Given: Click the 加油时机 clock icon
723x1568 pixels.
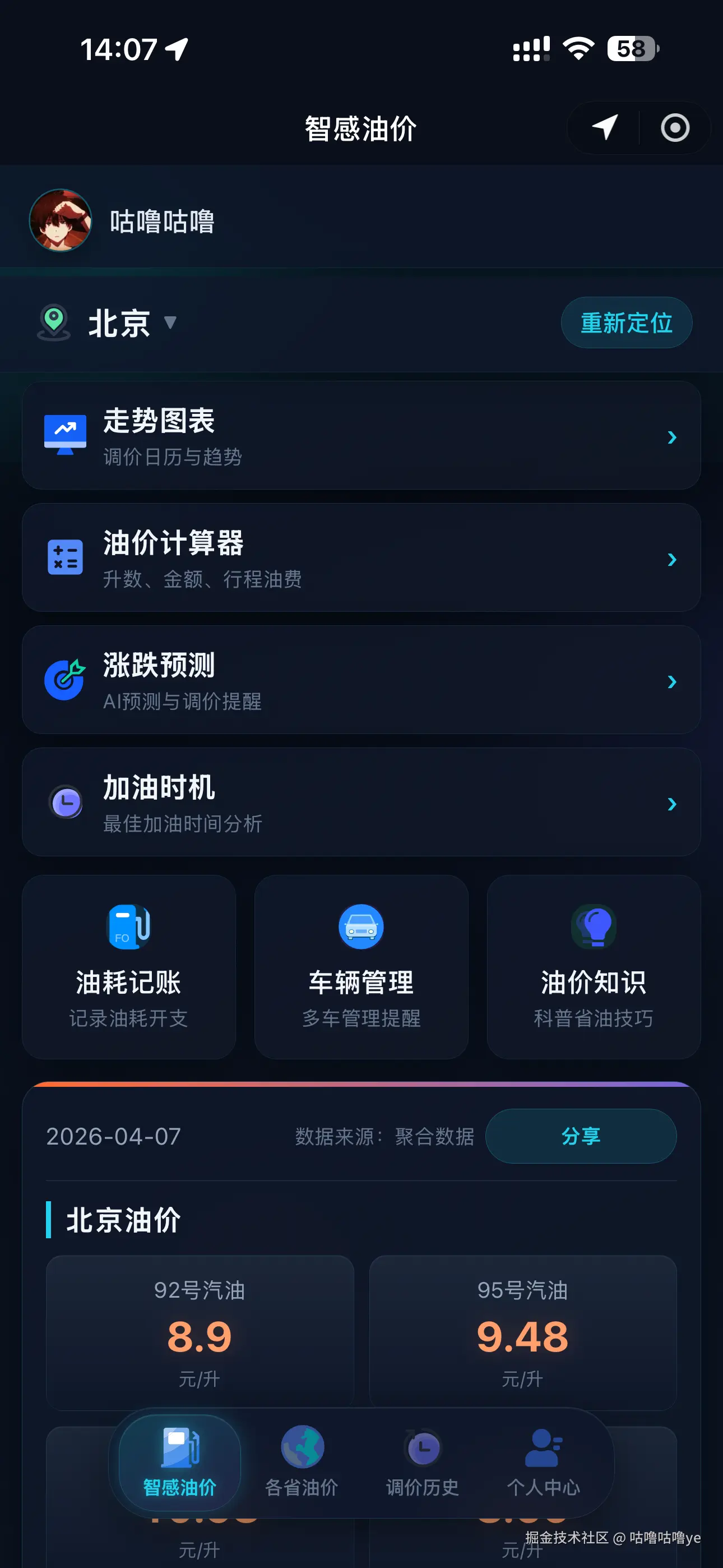Looking at the screenshot, I should pos(65,803).
